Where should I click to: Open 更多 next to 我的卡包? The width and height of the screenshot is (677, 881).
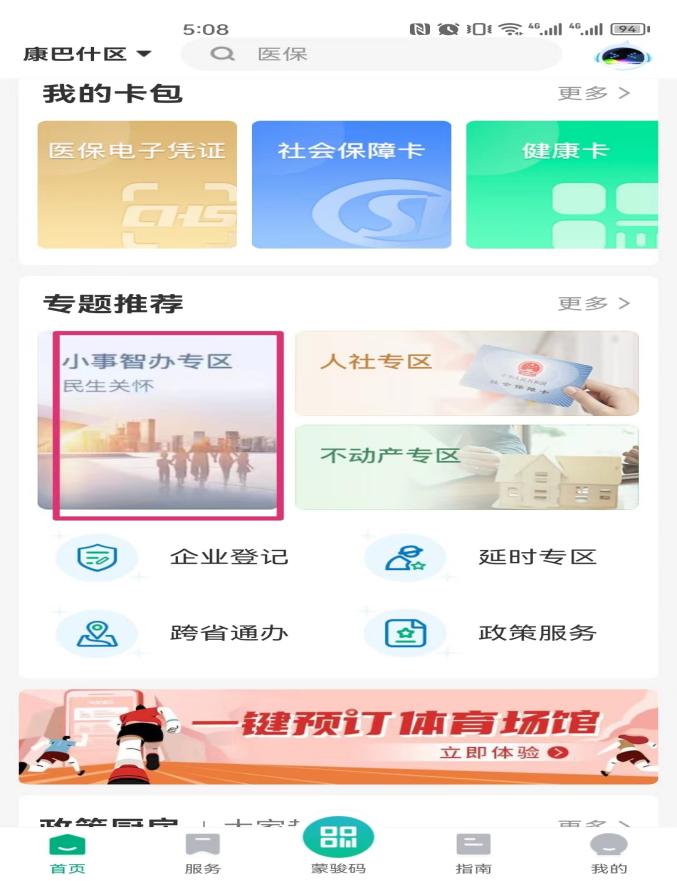point(594,94)
